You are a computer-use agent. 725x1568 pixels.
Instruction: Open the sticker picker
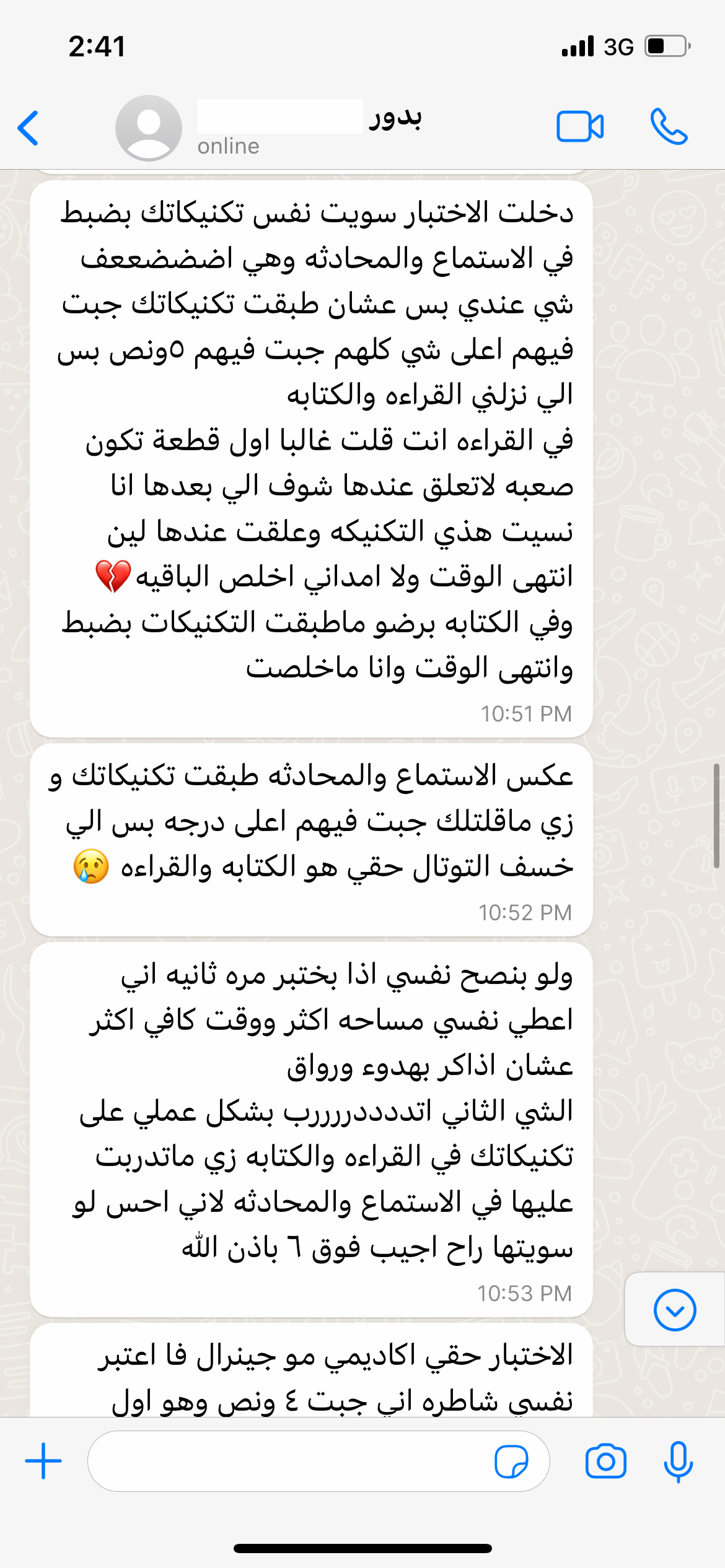coord(511,1461)
